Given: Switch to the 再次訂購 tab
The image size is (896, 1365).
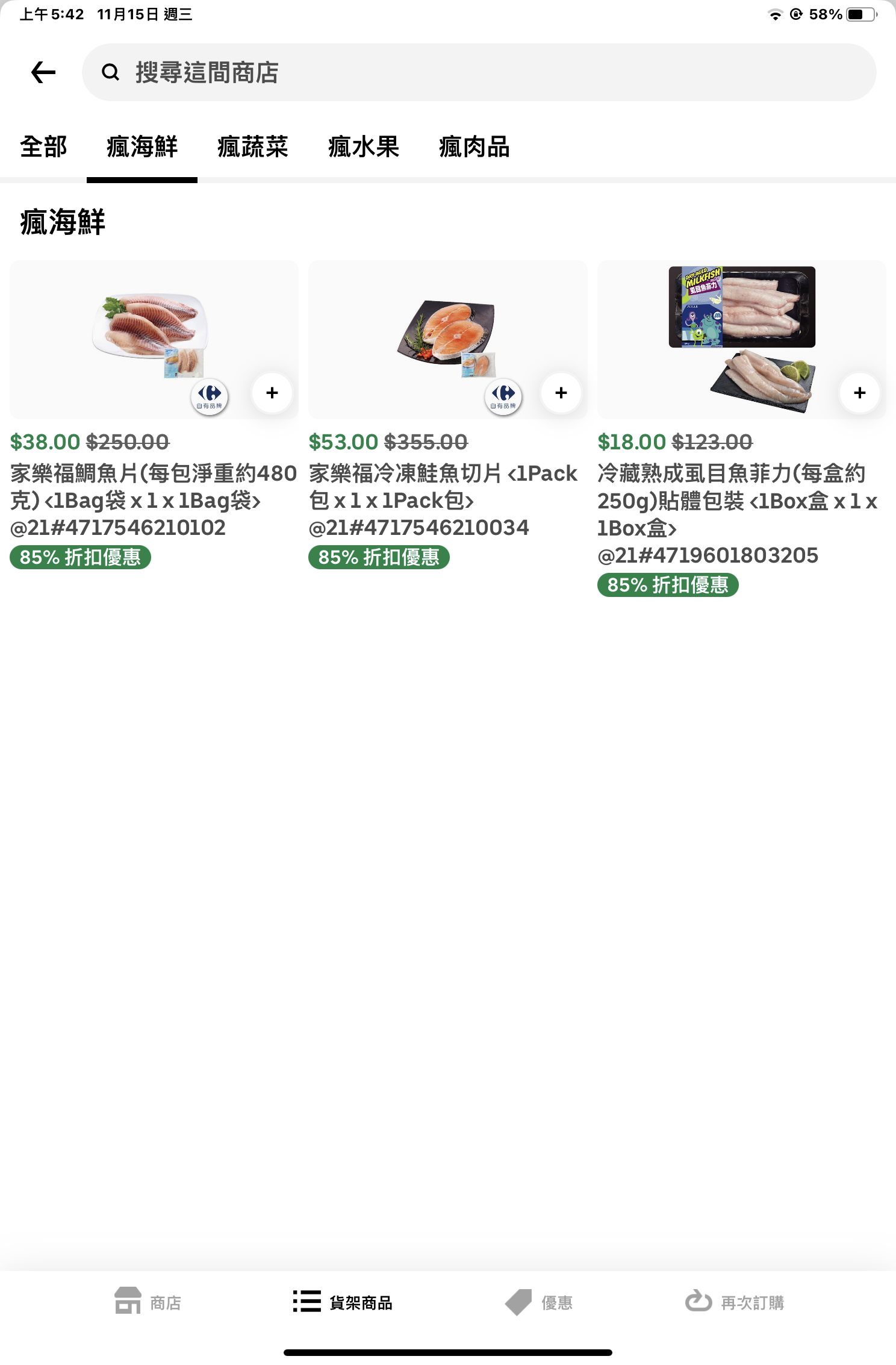Looking at the screenshot, I should point(735,1302).
